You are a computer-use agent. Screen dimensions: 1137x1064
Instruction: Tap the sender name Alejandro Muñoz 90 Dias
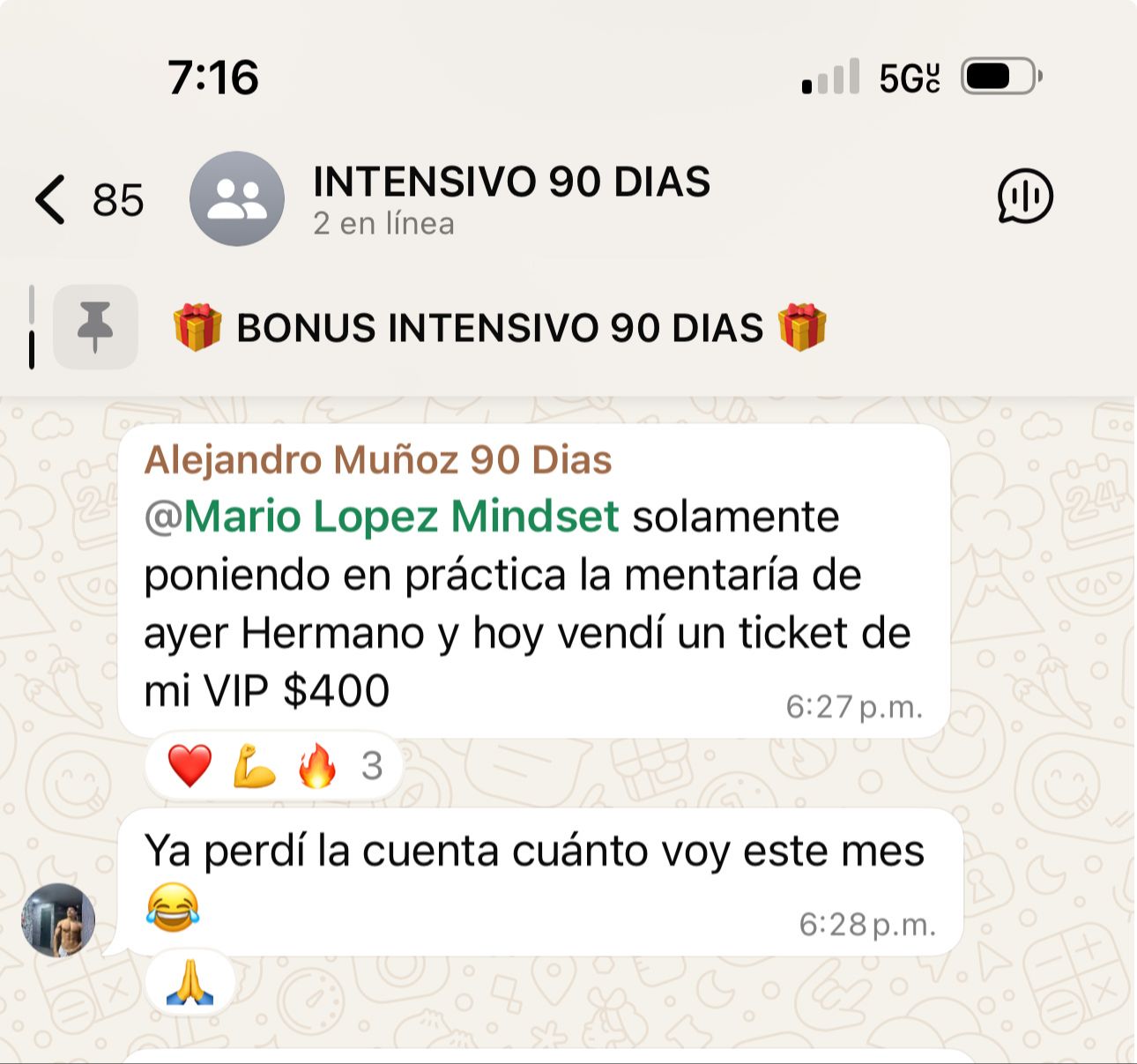point(377,460)
